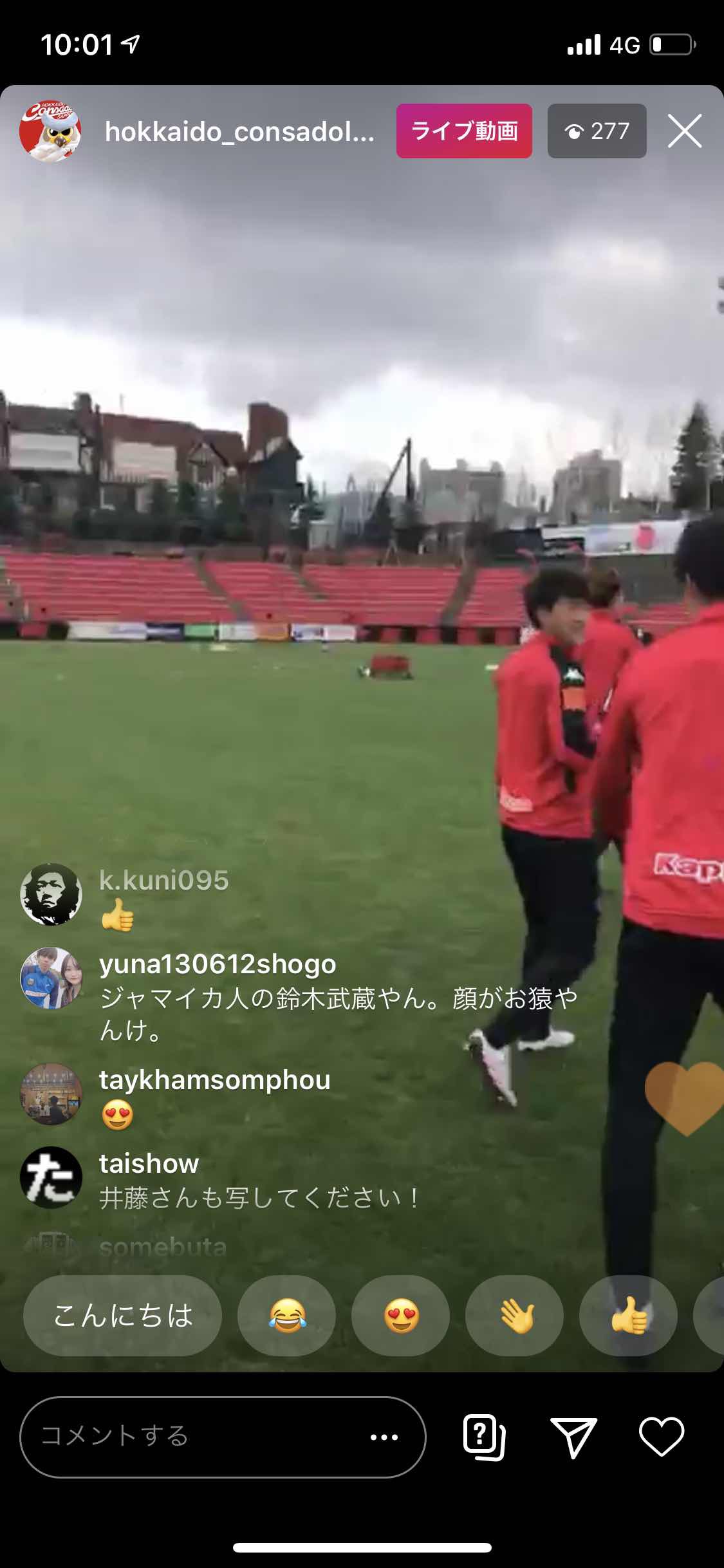
Task: Open yuna130612shogo's profile from comment
Action: [51, 978]
